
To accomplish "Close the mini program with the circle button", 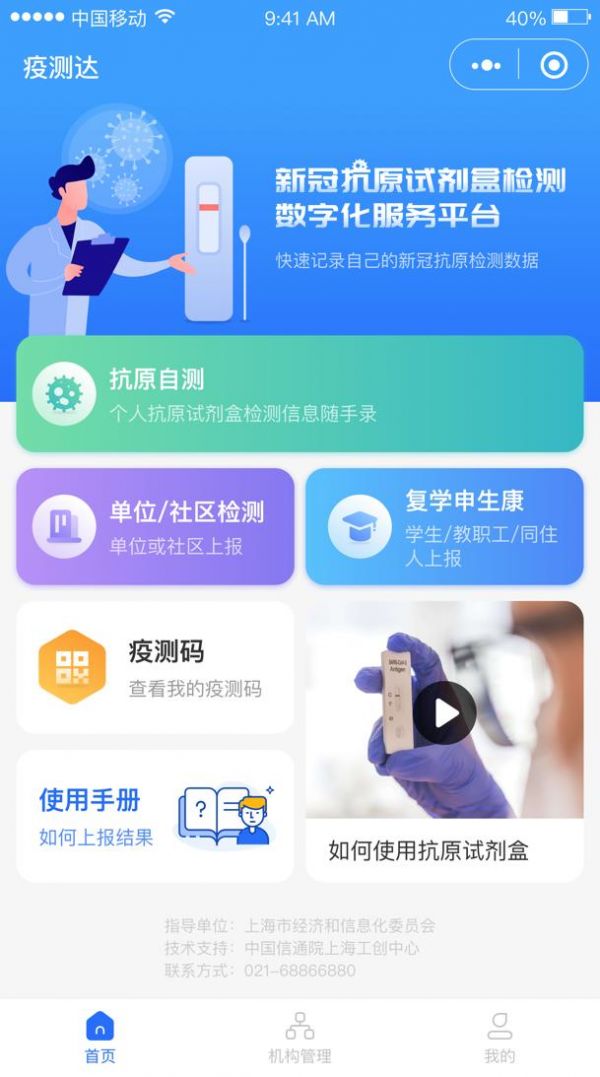I will [x=553, y=66].
